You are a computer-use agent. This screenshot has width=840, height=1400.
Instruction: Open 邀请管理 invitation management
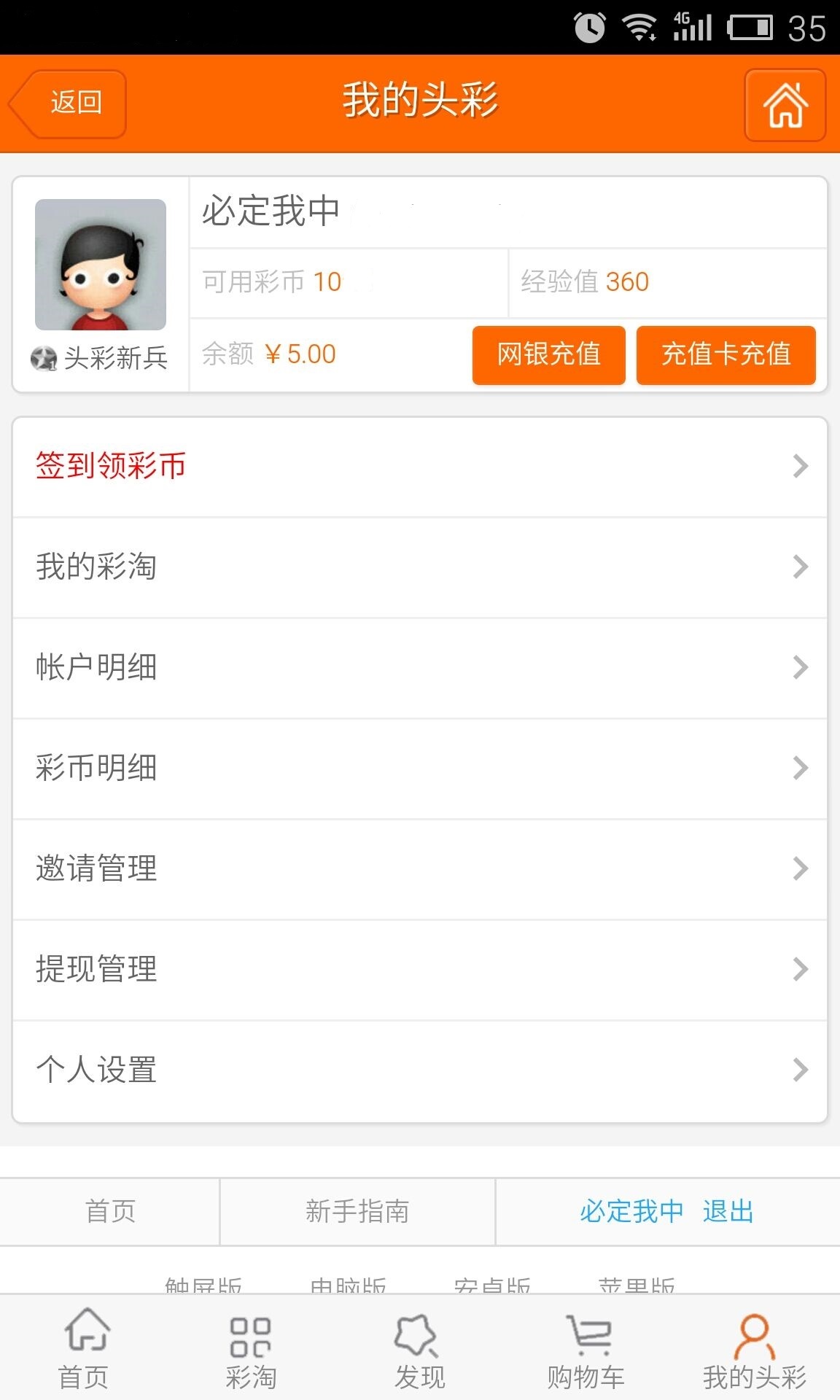(x=419, y=868)
